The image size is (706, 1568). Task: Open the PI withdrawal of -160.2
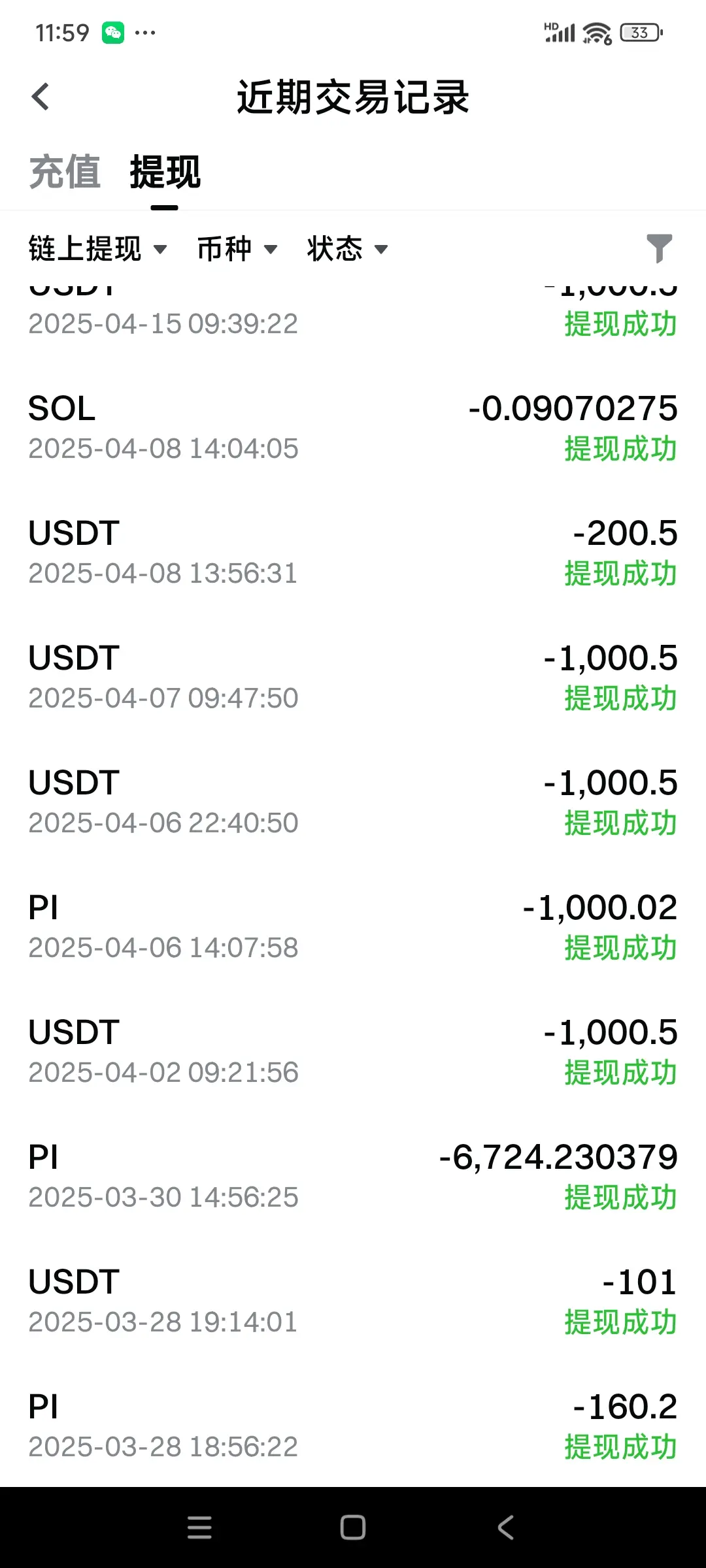tap(353, 1426)
